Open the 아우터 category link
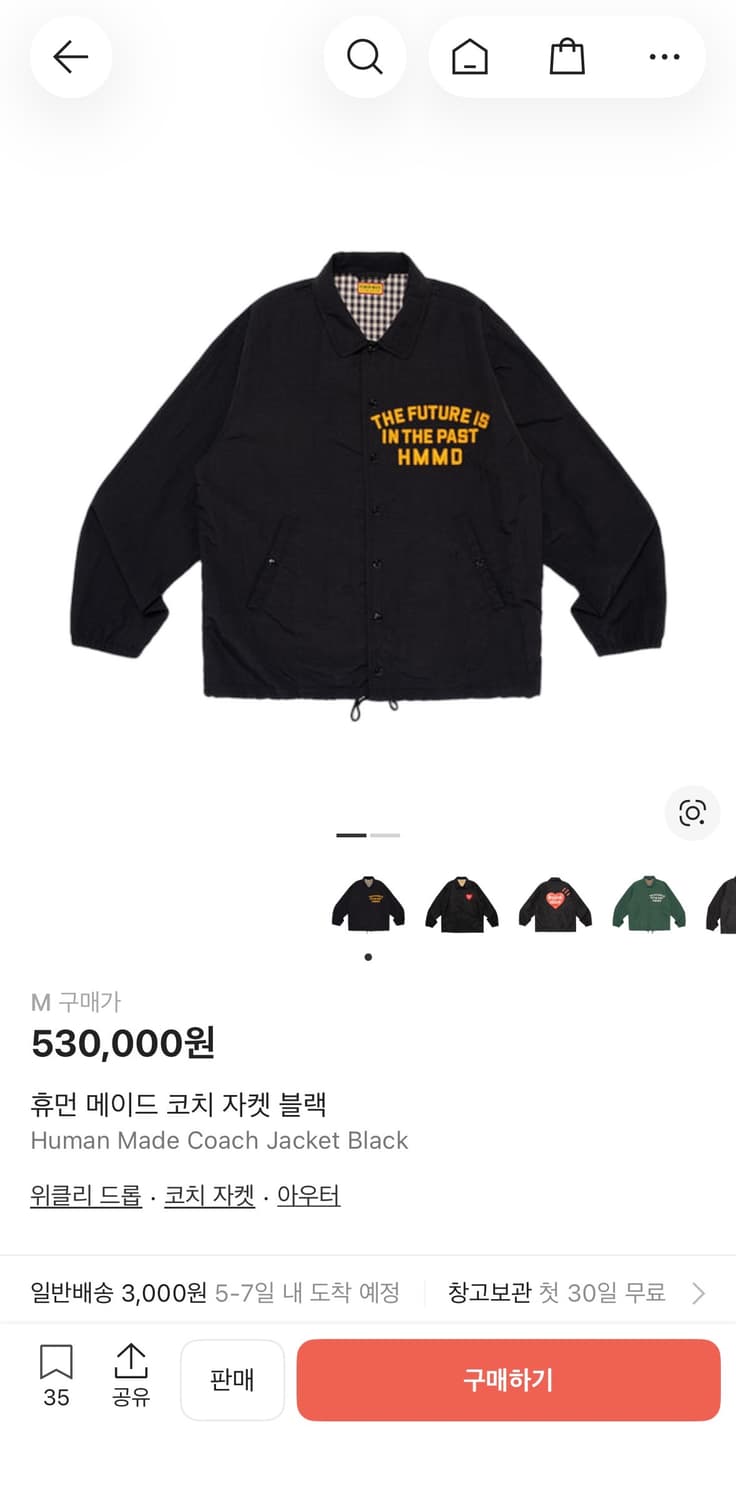 pos(308,1195)
